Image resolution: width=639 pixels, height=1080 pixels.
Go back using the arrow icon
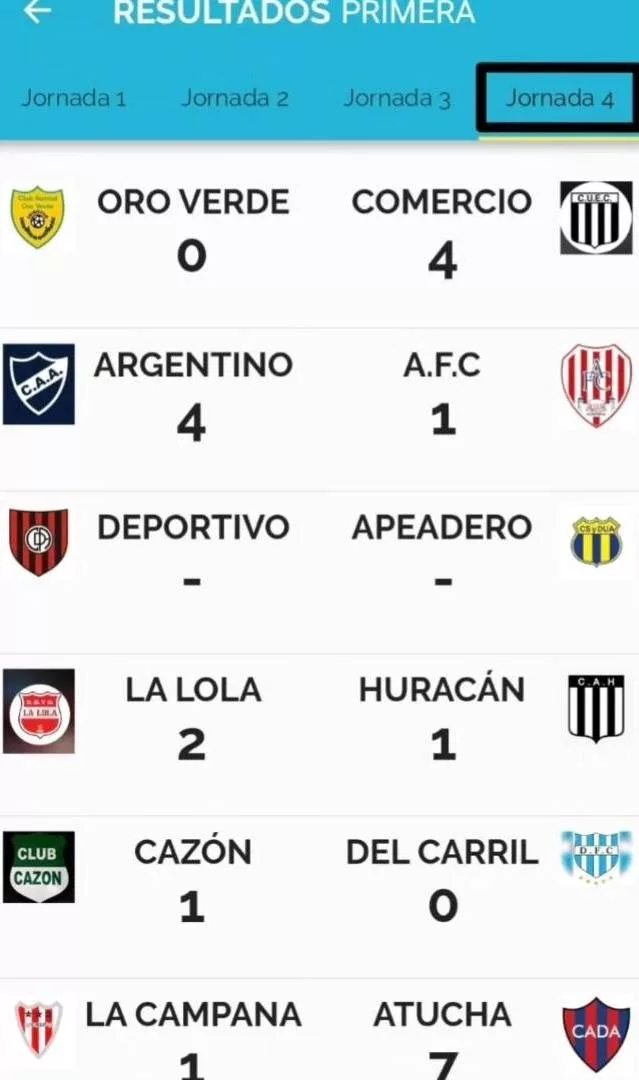point(38,12)
